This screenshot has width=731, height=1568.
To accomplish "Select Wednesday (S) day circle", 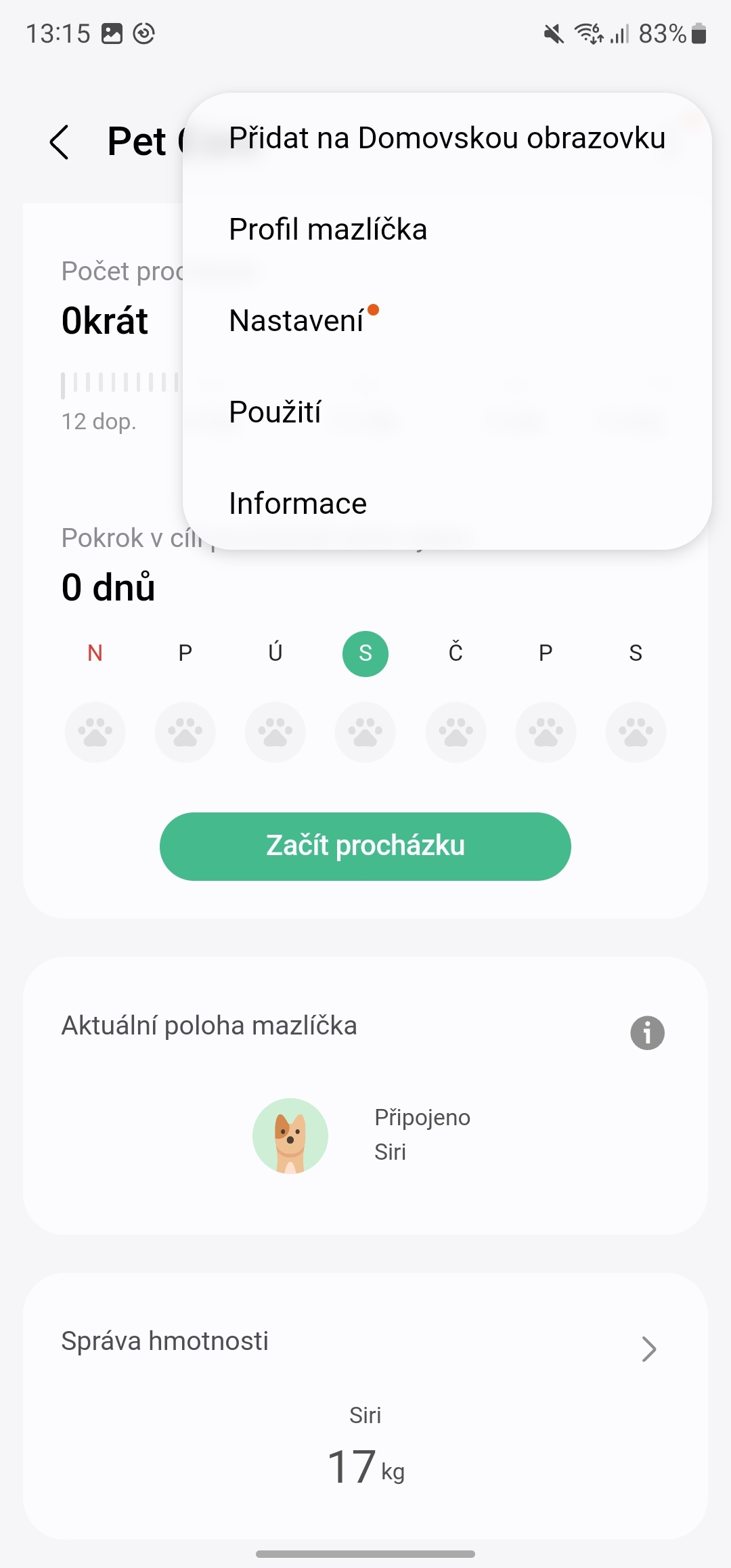I will [x=365, y=653].
